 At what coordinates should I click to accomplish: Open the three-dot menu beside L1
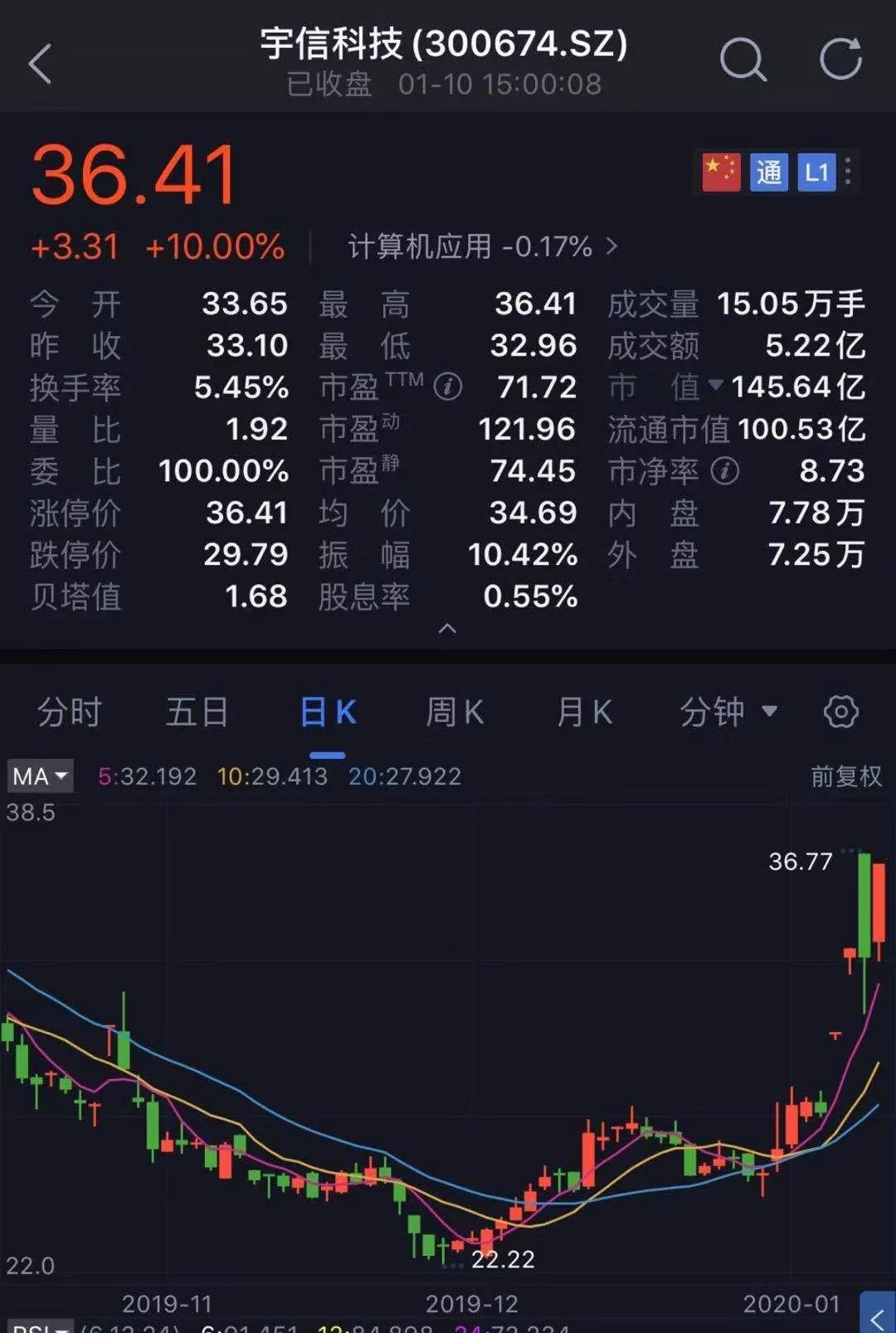pos(848,172)
